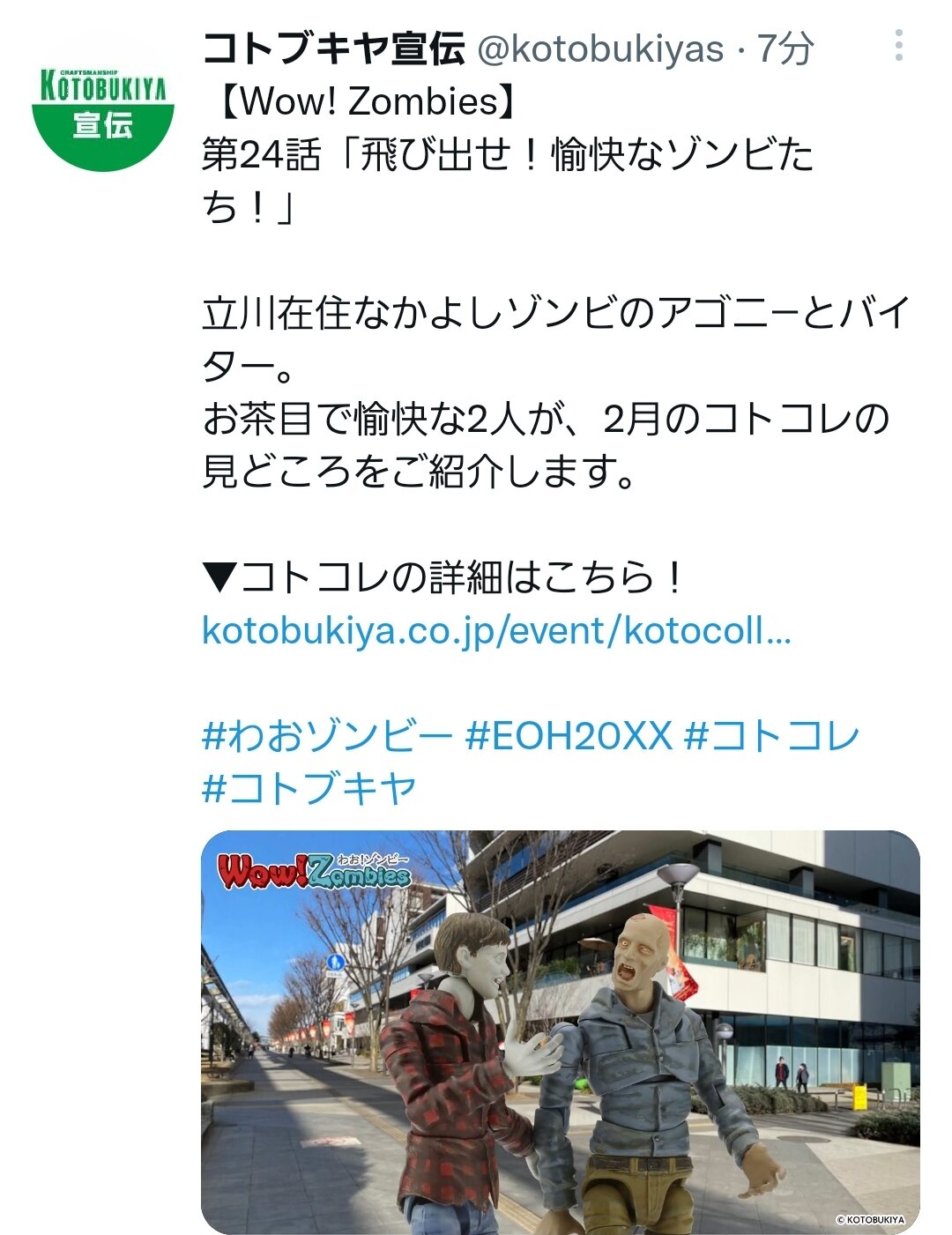Open the #コトブキヤ hashtag
Image resolution: width=952 pixels, height=1235 pixels.
(x=309, y=787)
